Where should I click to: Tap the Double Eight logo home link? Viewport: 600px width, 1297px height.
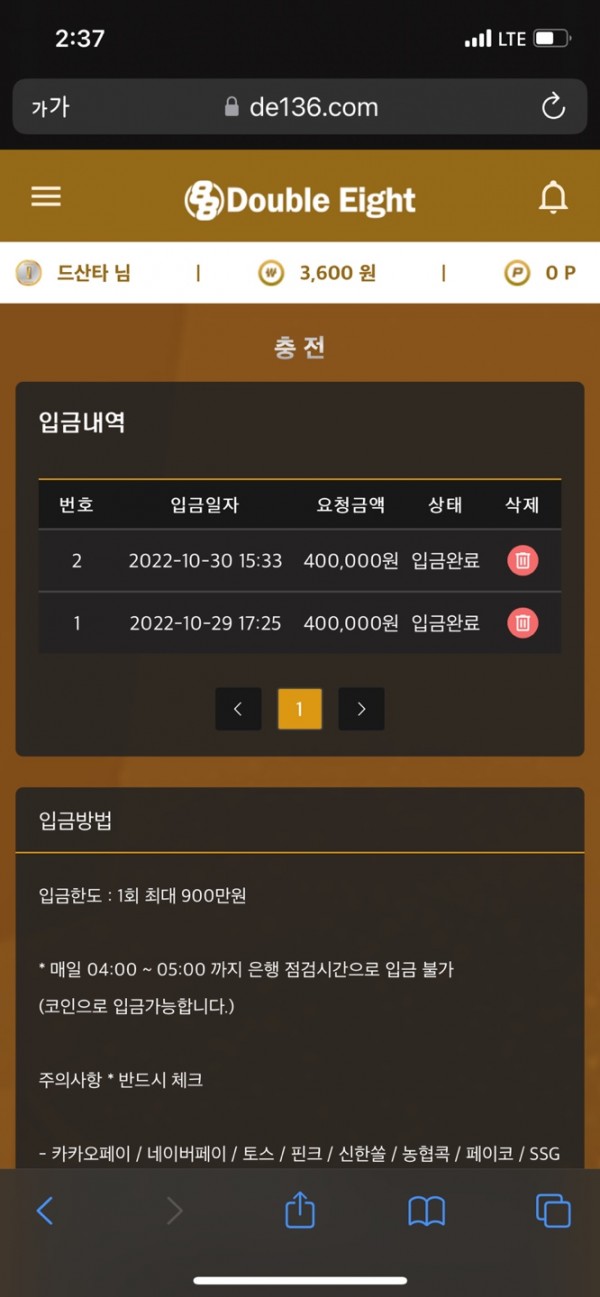tap(300, 200)
